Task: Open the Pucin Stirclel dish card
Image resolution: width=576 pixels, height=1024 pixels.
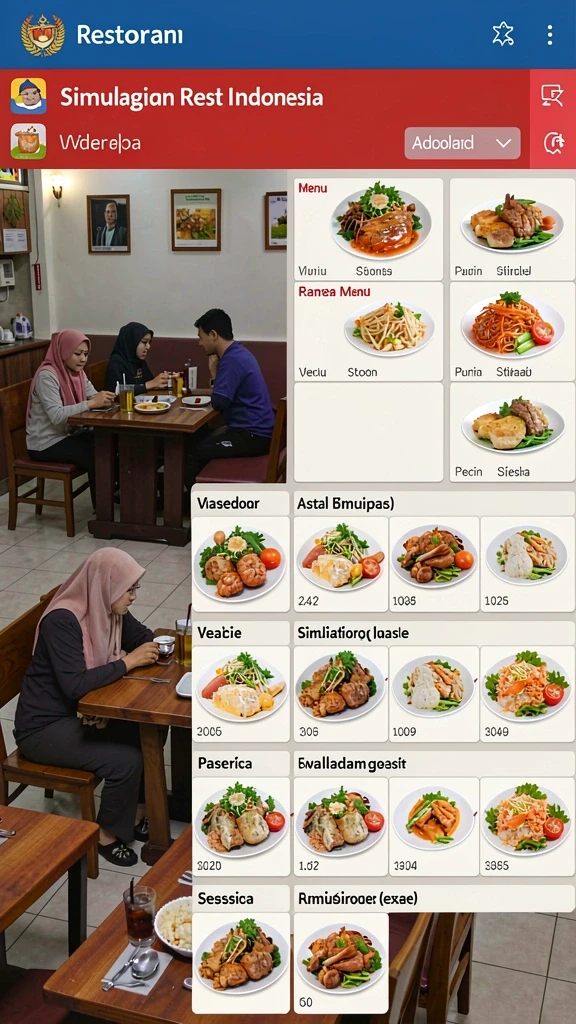Action: click(x=512, y=229)
